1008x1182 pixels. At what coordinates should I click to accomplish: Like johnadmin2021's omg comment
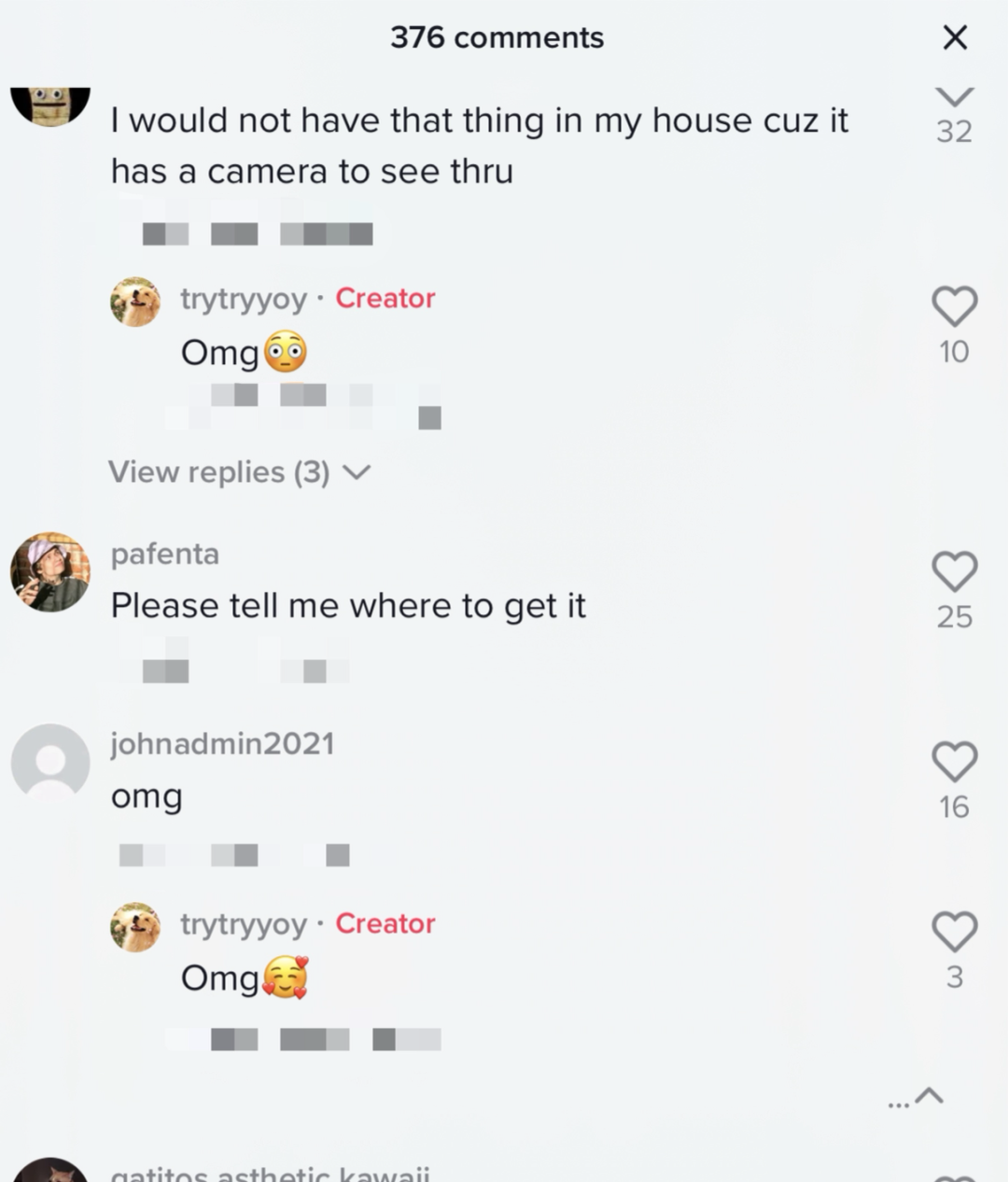[954, 762]
